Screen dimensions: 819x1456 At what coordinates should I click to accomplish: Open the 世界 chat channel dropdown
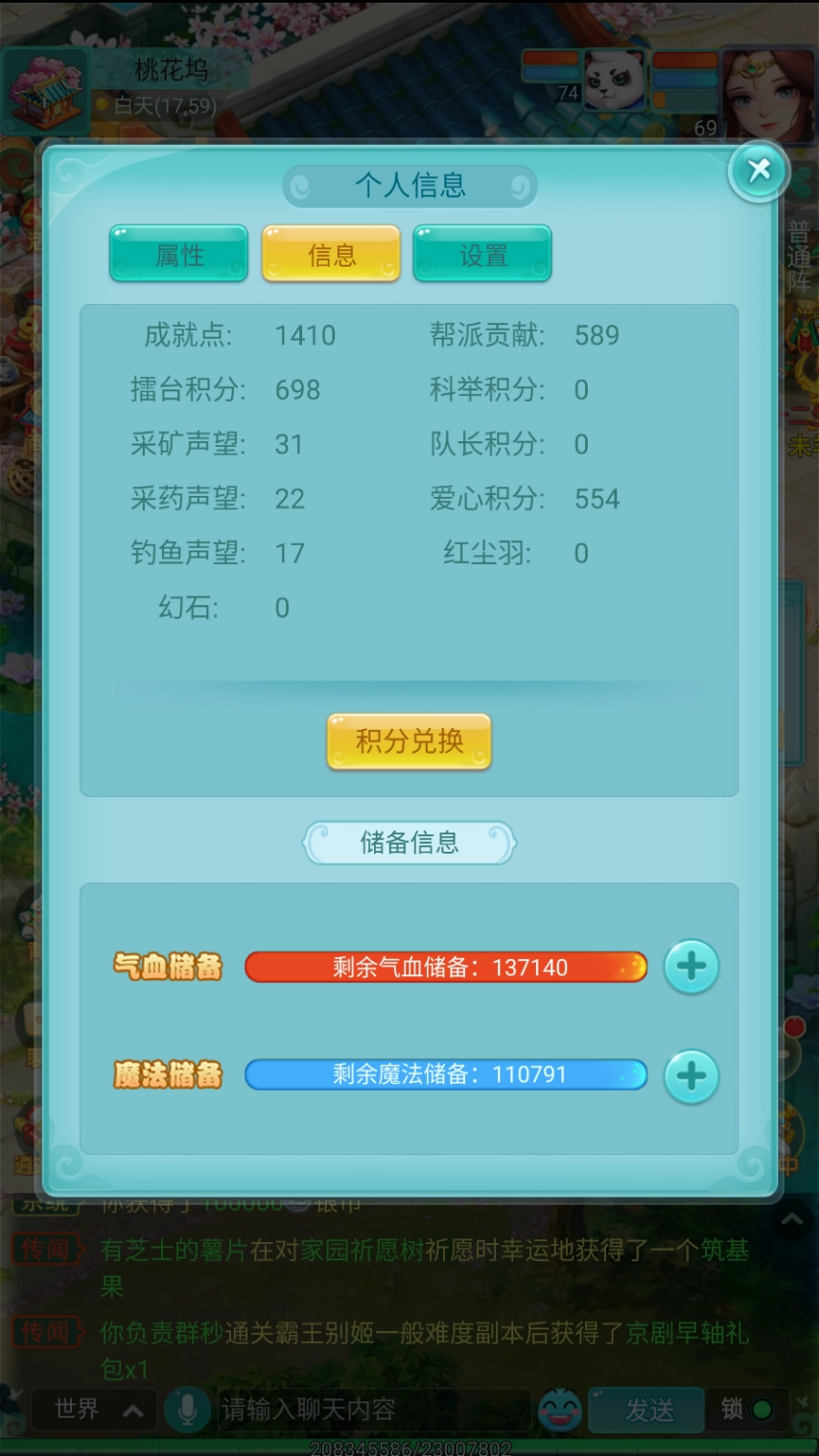click(93, 1410)
